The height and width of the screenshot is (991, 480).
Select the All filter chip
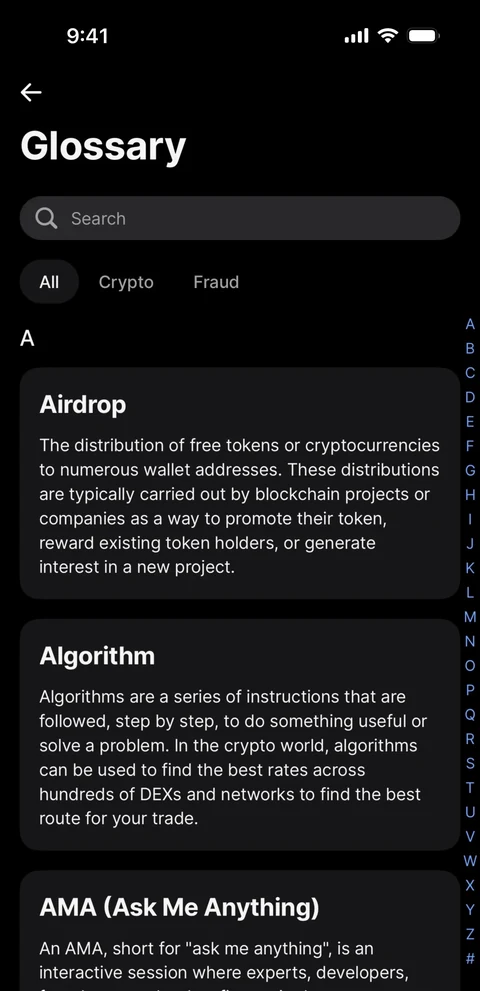tap(49, 282)
